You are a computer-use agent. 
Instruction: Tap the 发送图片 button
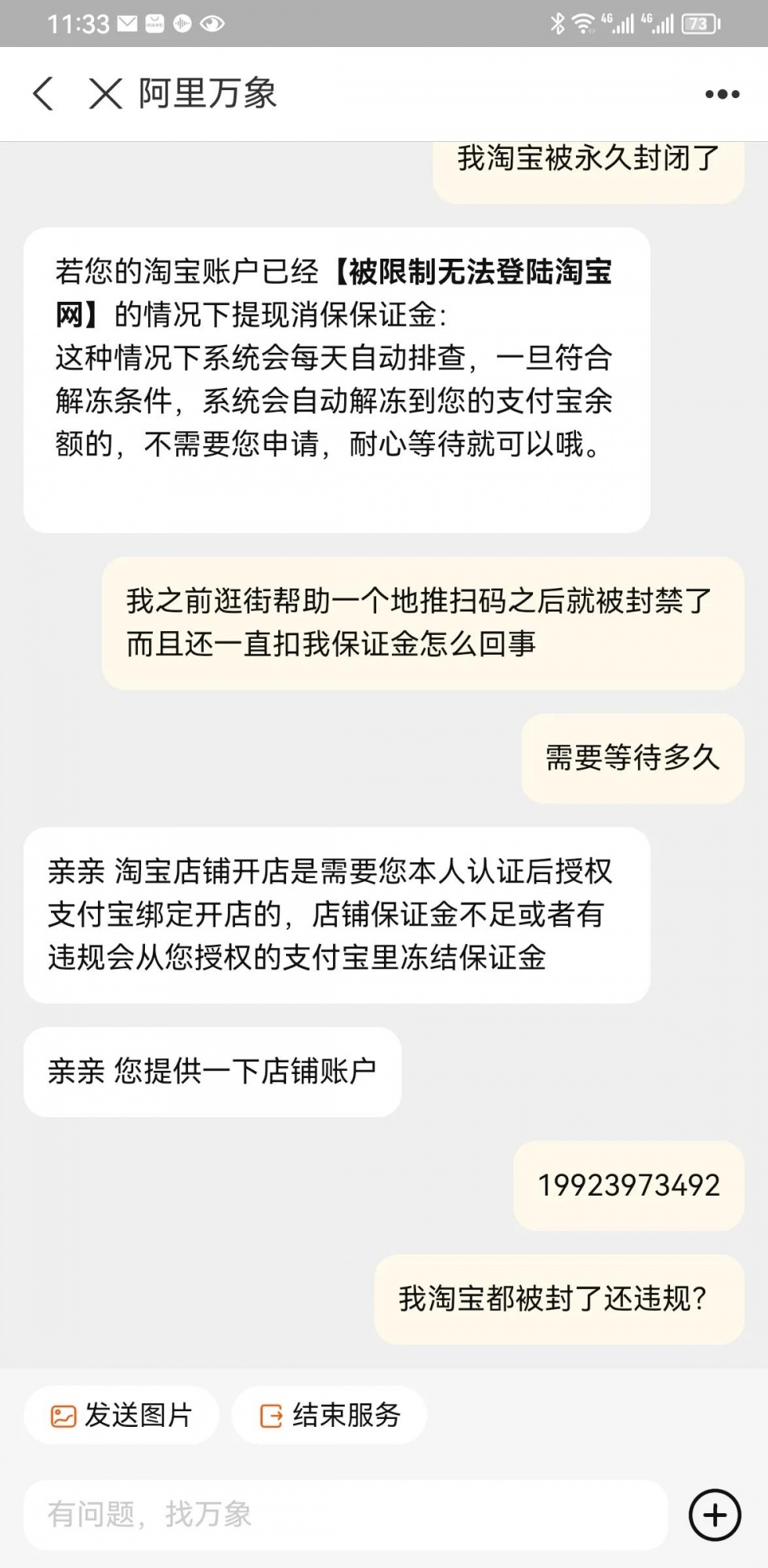[121, 1415]
